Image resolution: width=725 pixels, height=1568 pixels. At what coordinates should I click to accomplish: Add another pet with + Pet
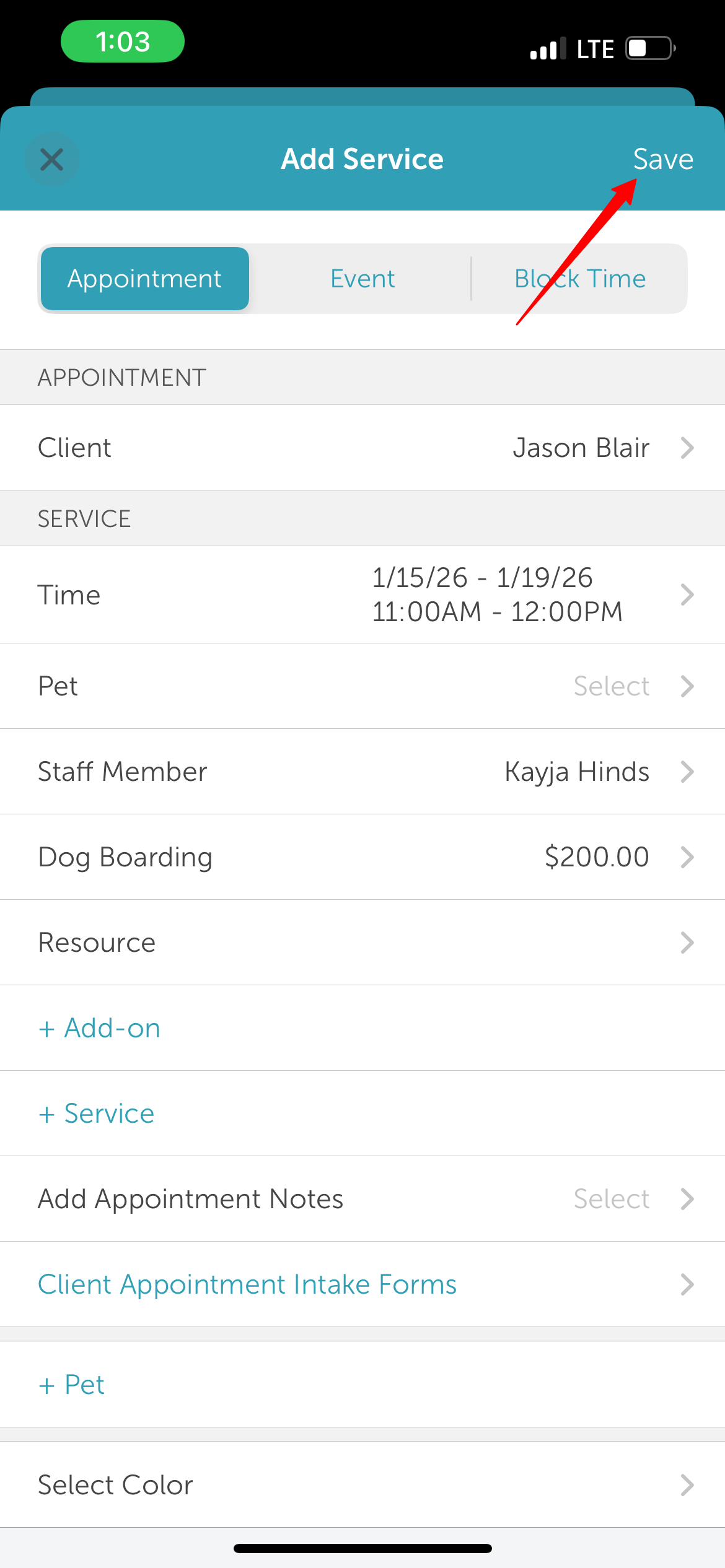(x=72, y=1385)
